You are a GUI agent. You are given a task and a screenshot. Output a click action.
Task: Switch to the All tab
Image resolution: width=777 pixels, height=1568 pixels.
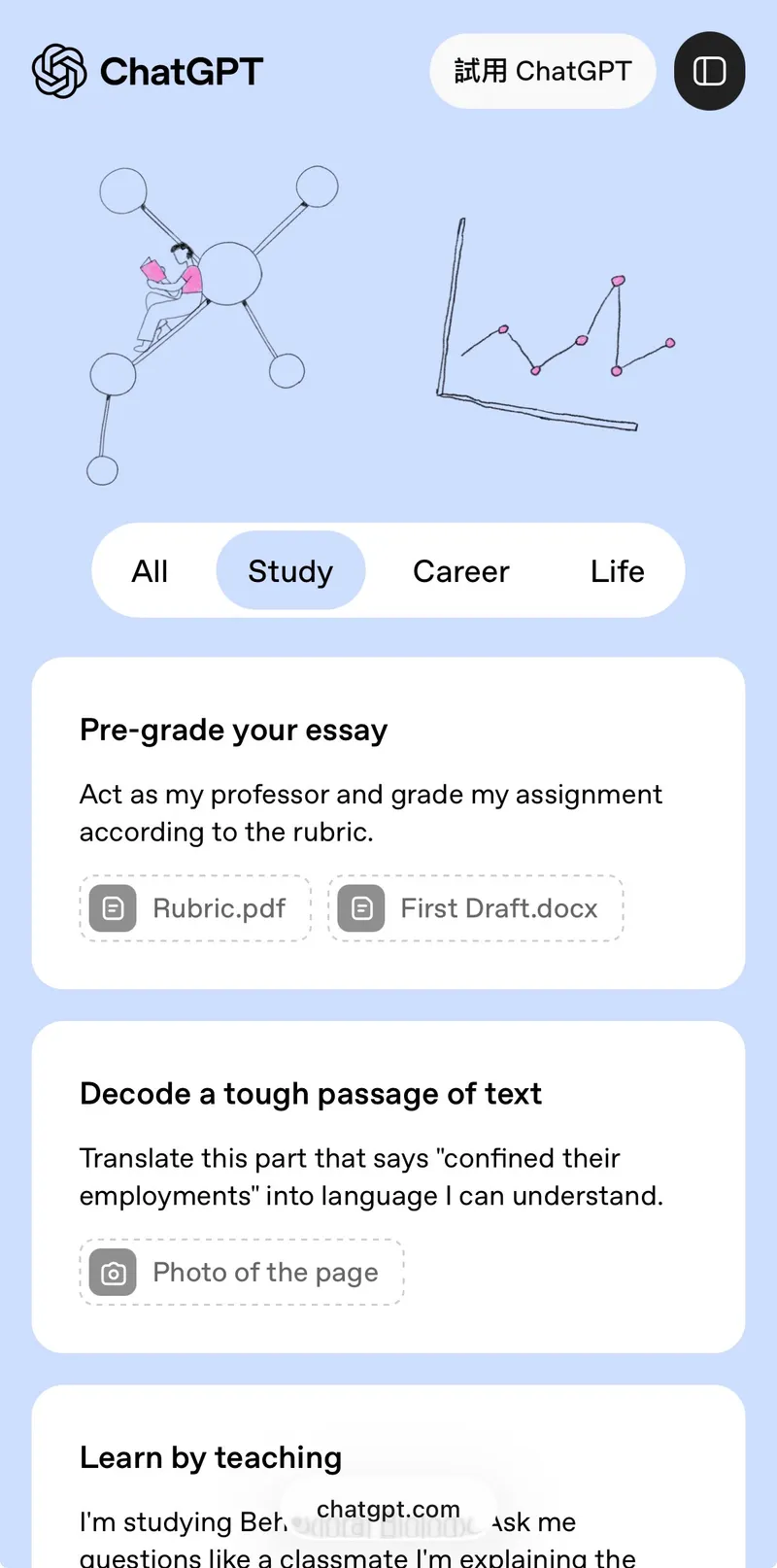[x=150, y=571]
